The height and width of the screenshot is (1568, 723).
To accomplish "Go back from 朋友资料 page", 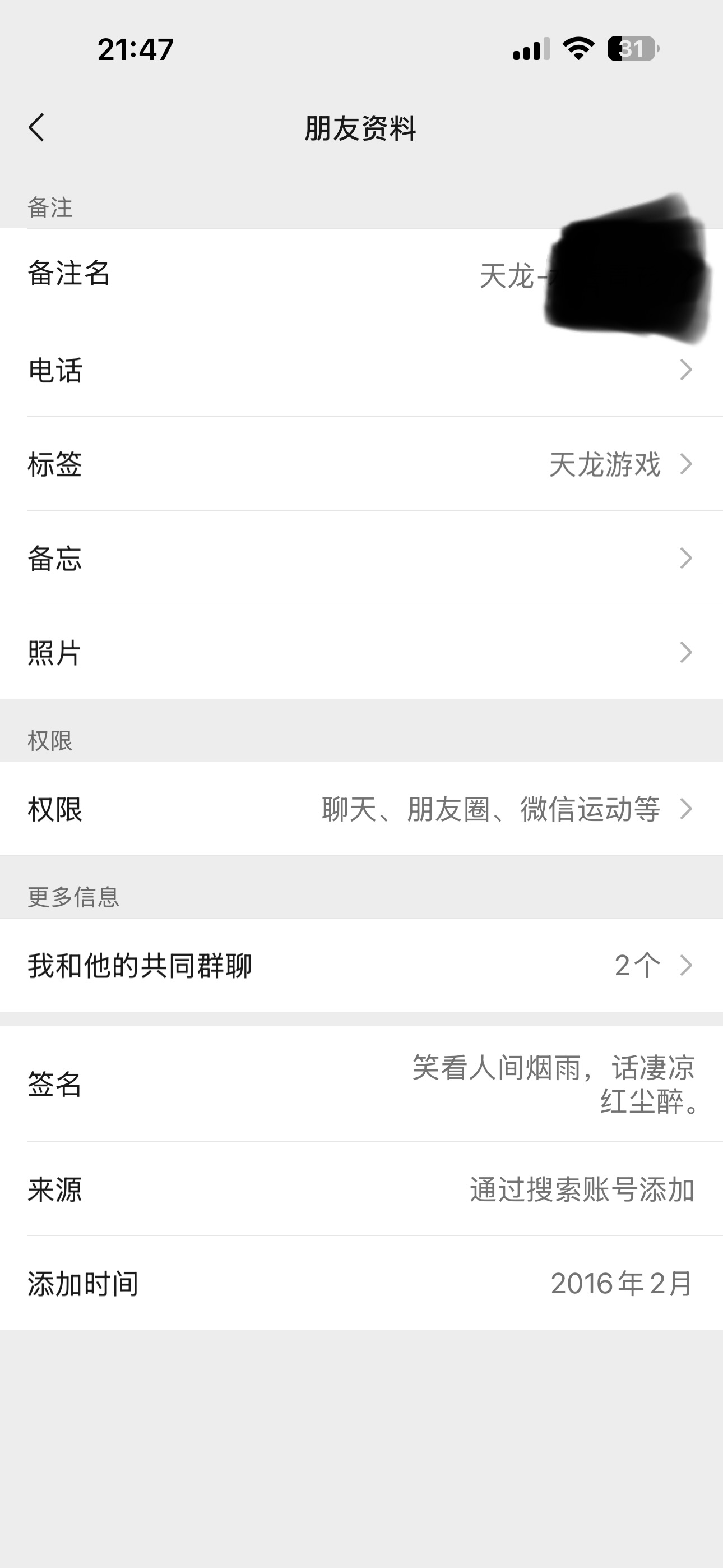I will click(x=37, y=128).
